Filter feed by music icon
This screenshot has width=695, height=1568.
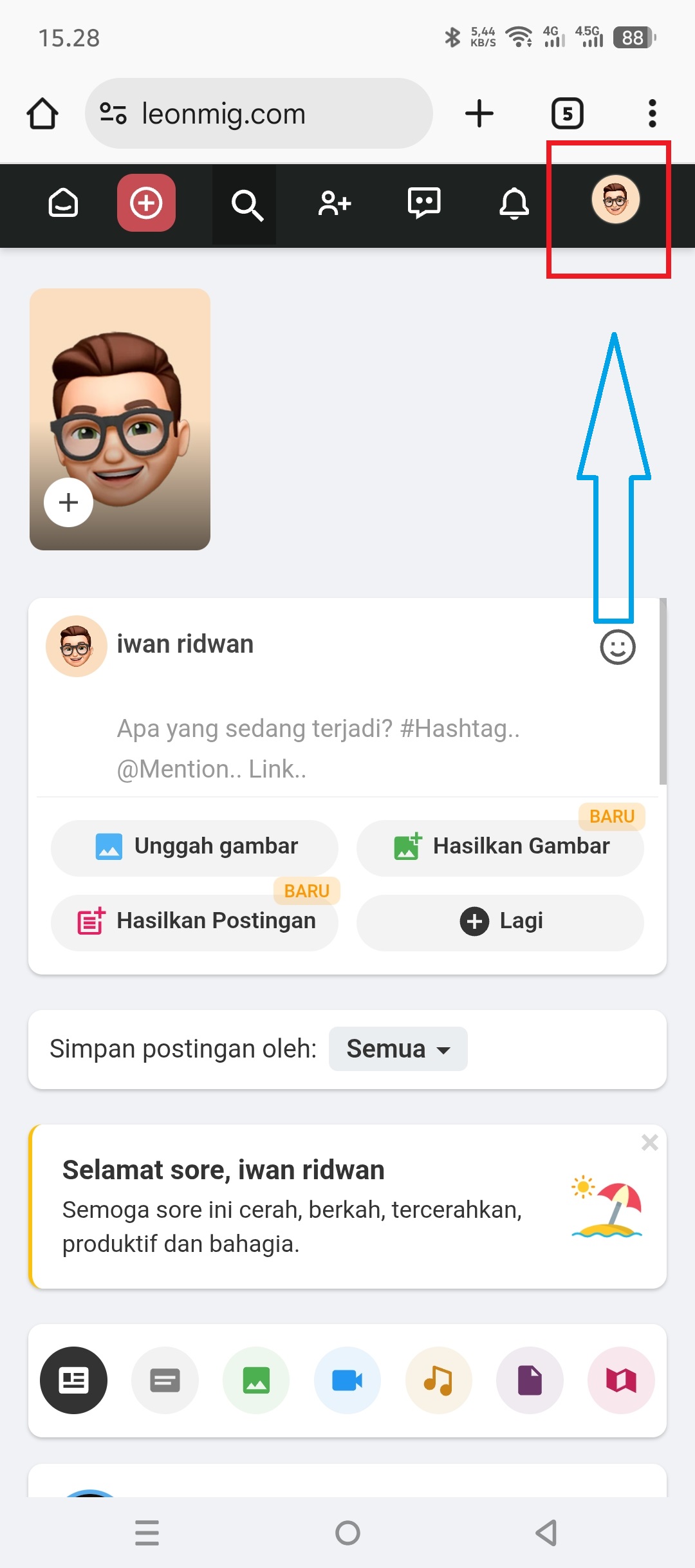point(439,1380)
